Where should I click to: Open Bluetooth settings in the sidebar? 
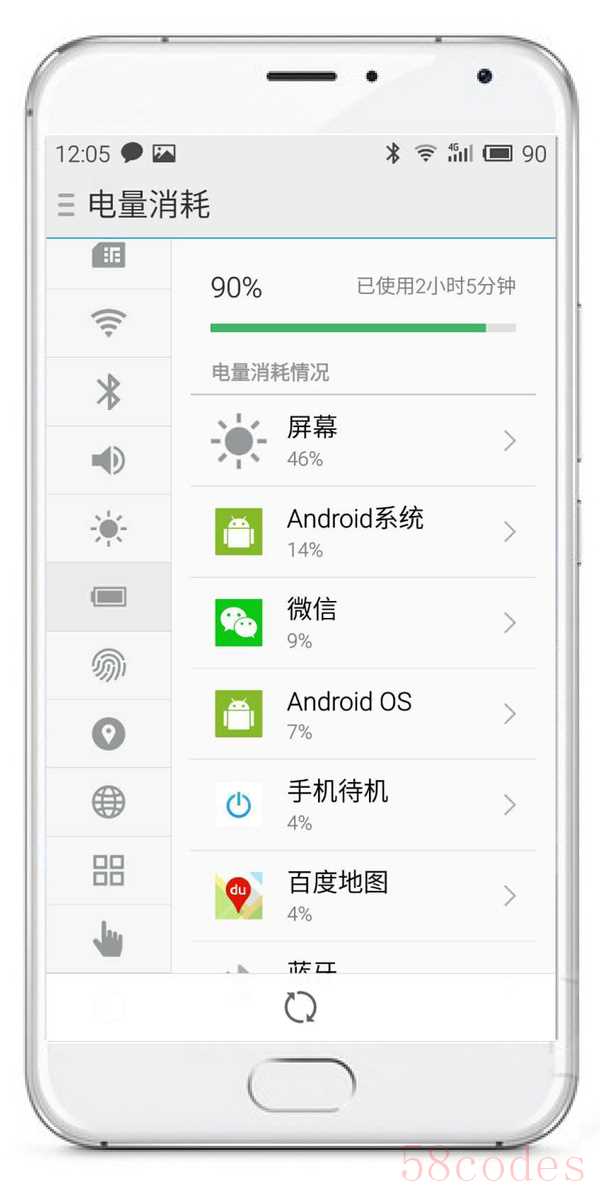point(108,391)
